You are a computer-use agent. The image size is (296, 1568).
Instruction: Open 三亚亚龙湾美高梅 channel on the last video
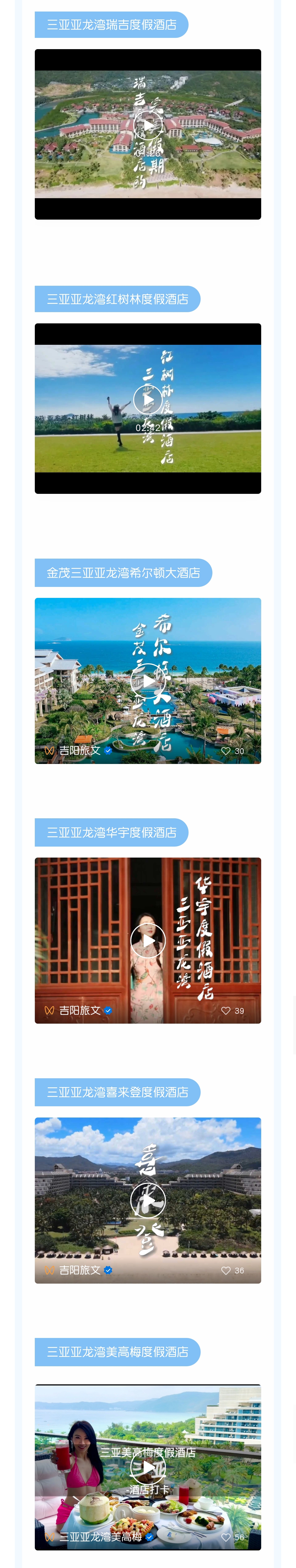(x=100, y=1537)
